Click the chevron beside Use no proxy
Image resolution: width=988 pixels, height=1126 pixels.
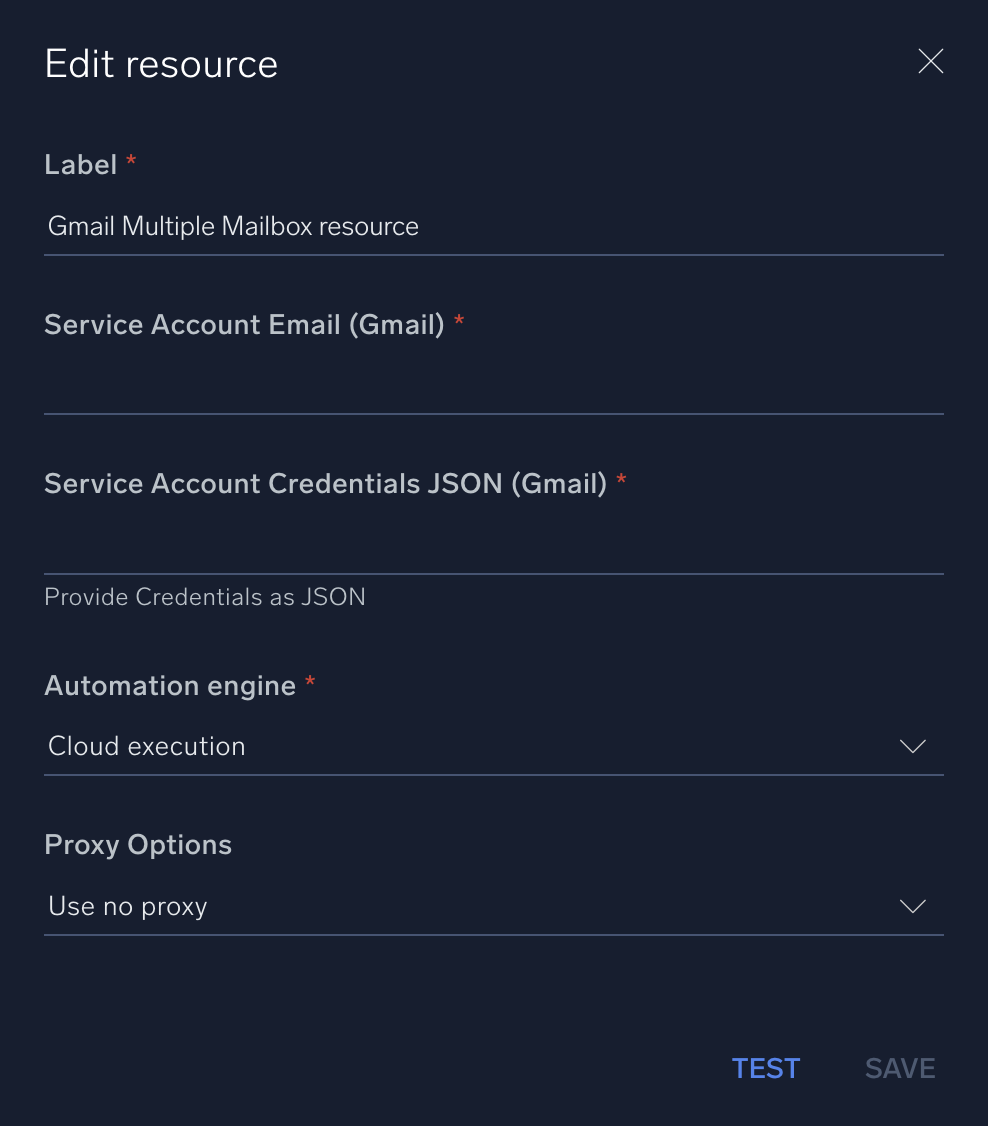(x=911, y=906)
